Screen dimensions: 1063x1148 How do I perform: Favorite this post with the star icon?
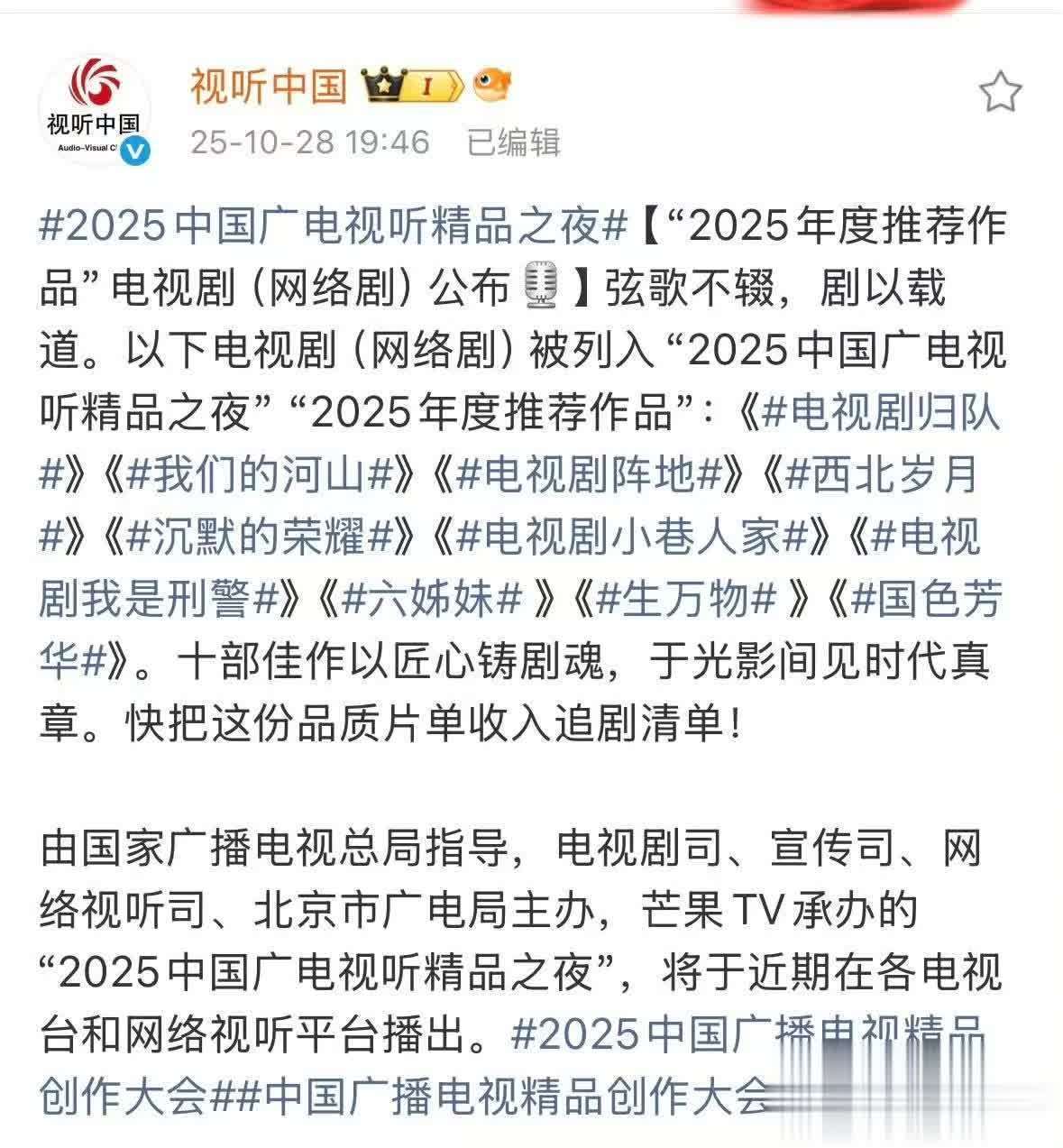tap(1000, 92)
